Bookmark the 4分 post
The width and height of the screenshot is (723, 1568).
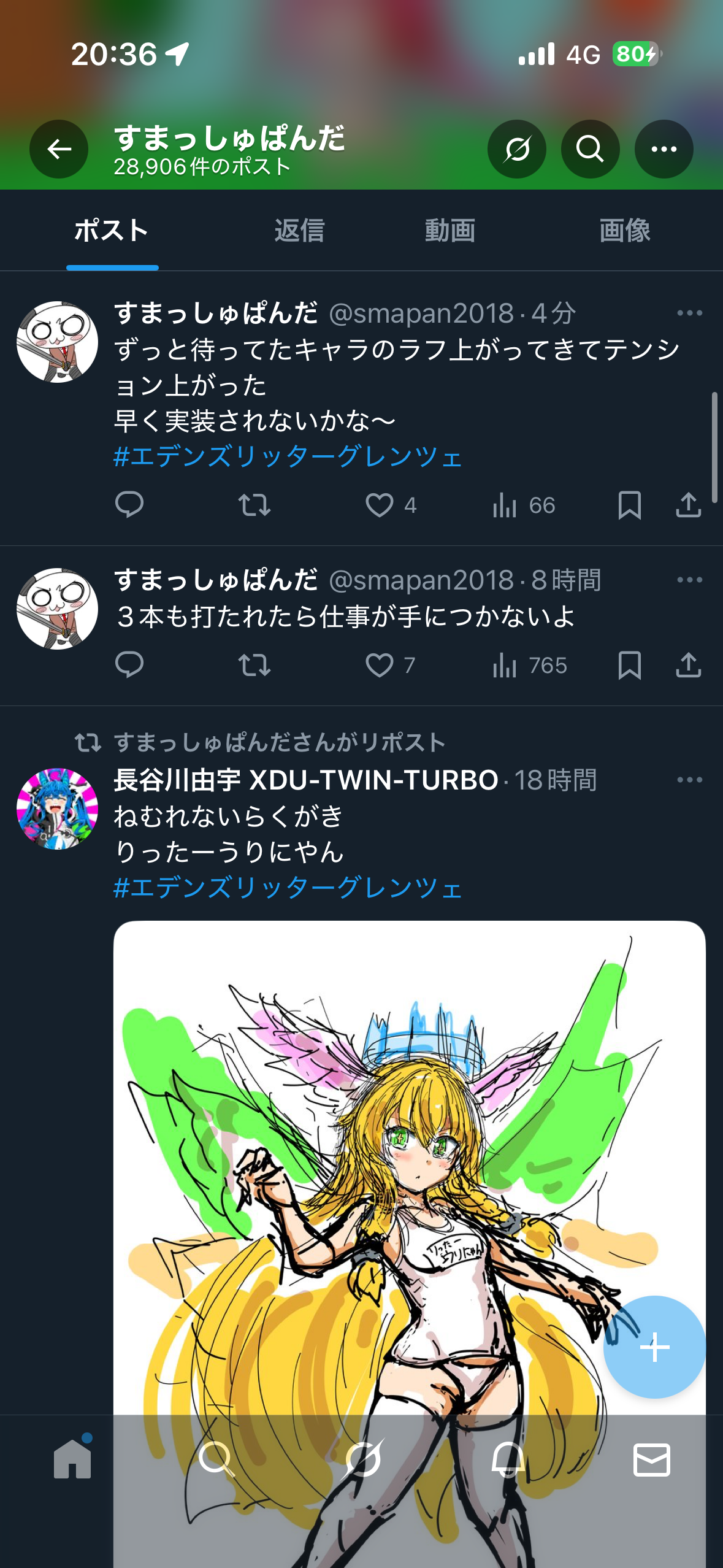629,505
